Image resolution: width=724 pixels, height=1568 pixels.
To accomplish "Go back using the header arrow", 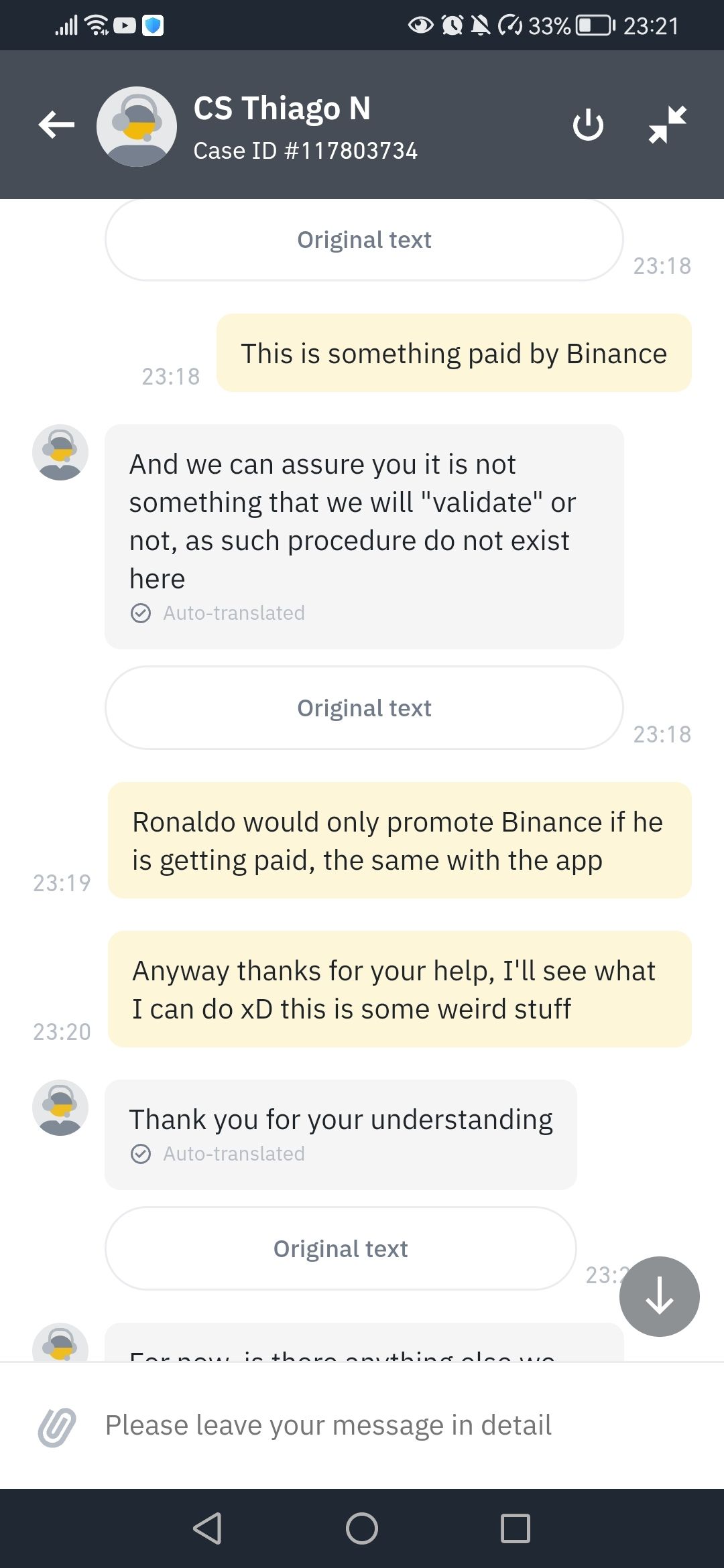I will [56, 125].
